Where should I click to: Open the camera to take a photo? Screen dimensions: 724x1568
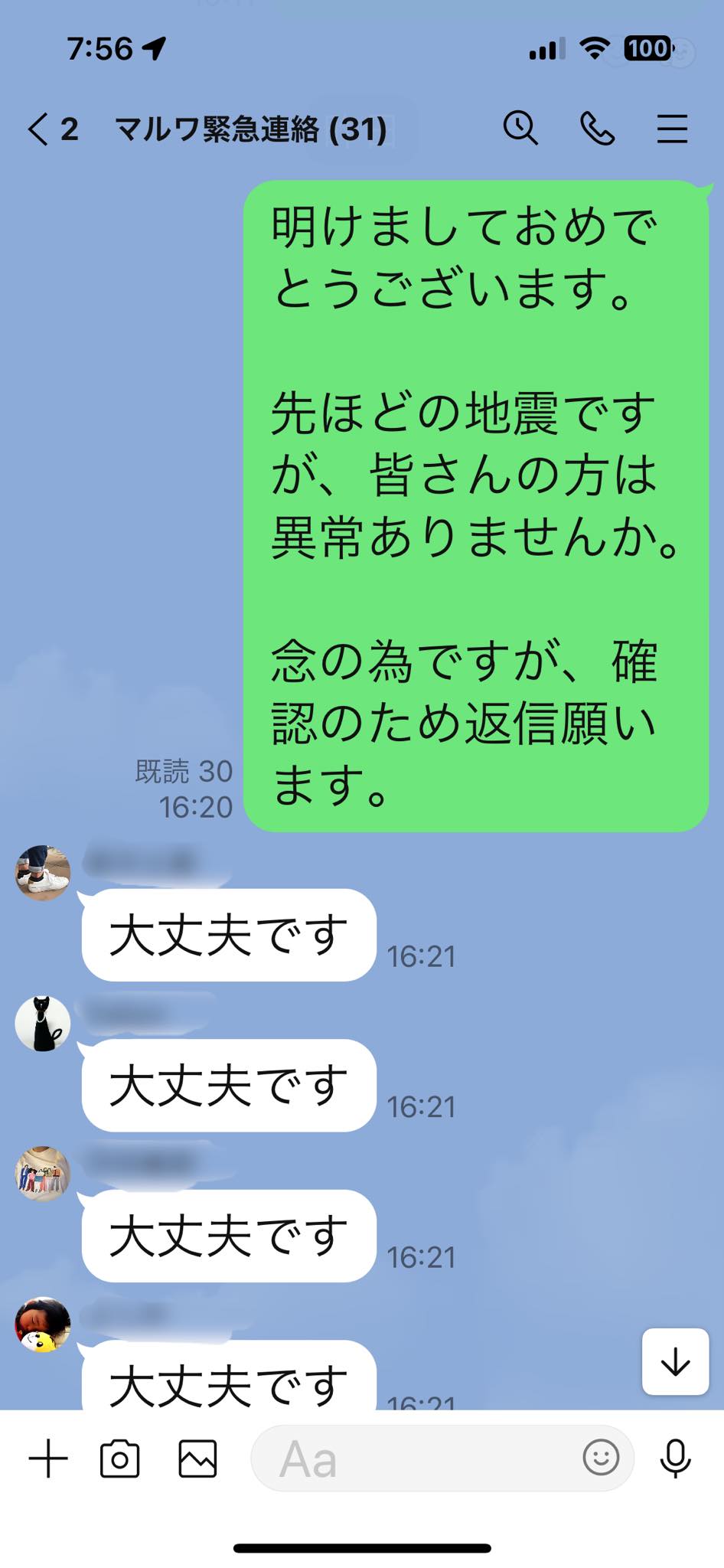coord(120,1458)
